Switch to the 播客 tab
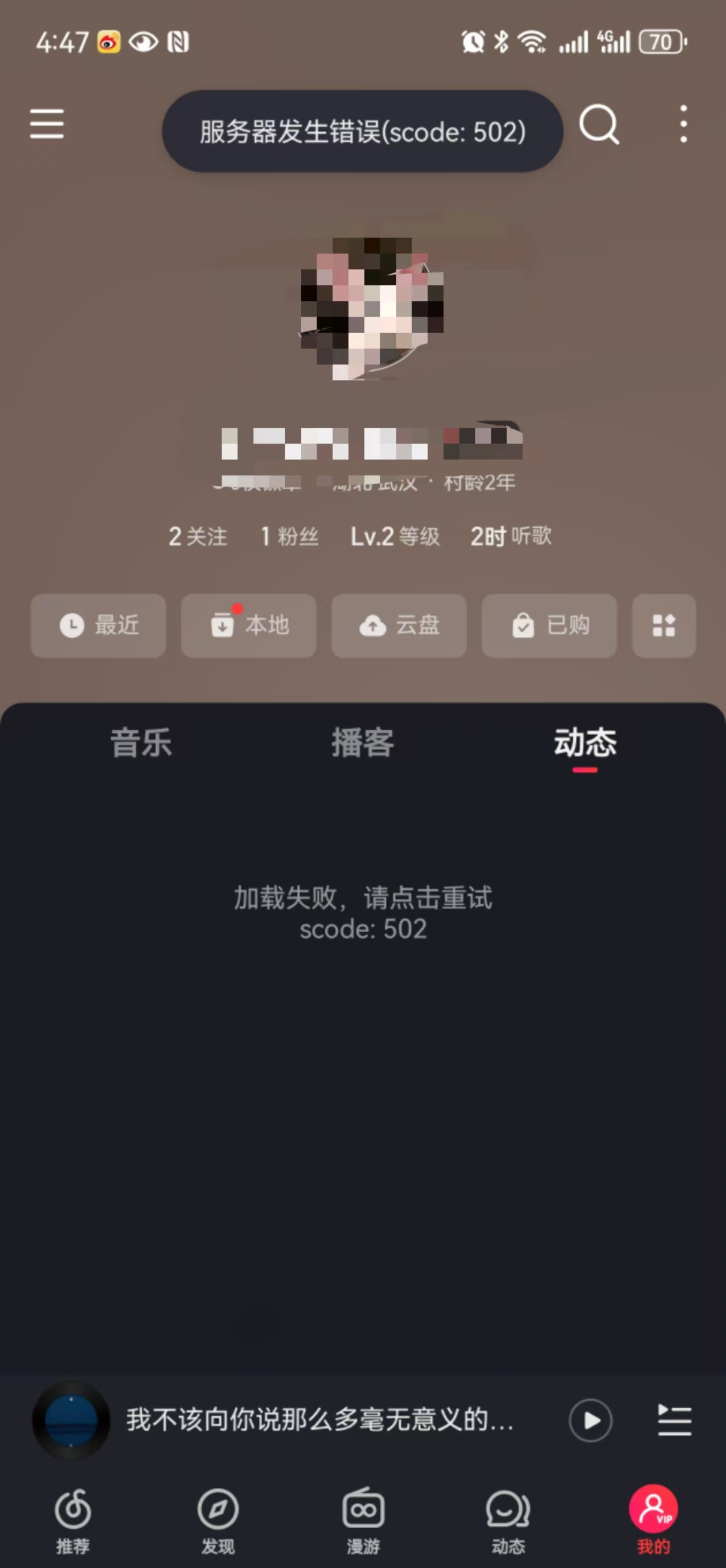The width and height of the screenshot is (726, 1568). pos(362,742)
